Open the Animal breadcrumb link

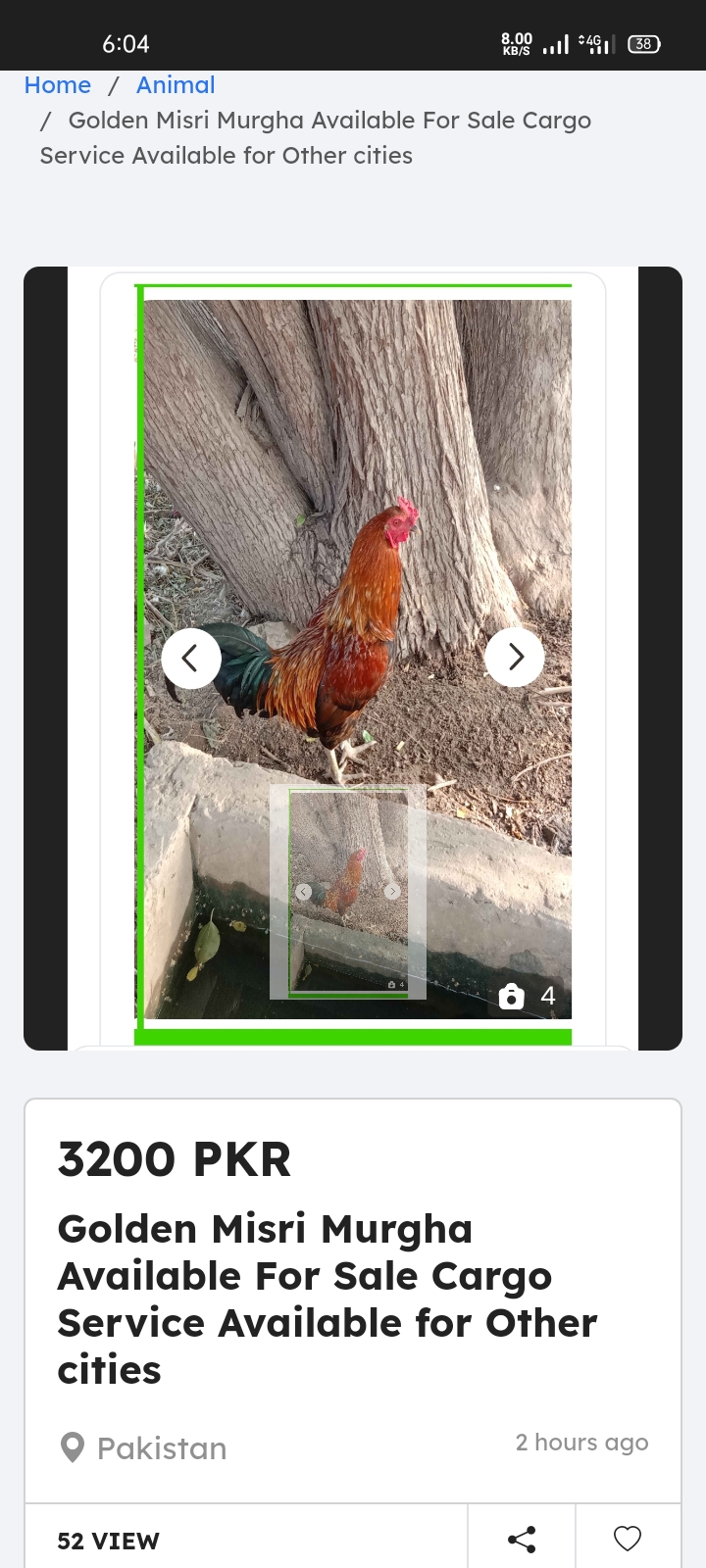(175, 85)
